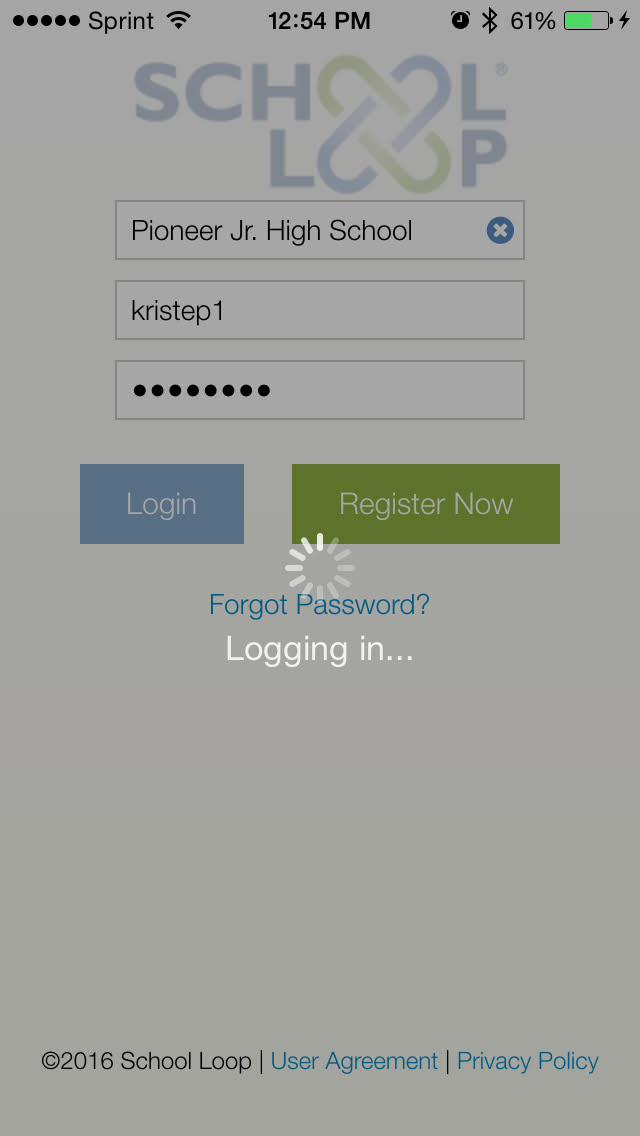Open the Forgot Password link
This screenshot has height=1136, width=640.
click(319, 604)
